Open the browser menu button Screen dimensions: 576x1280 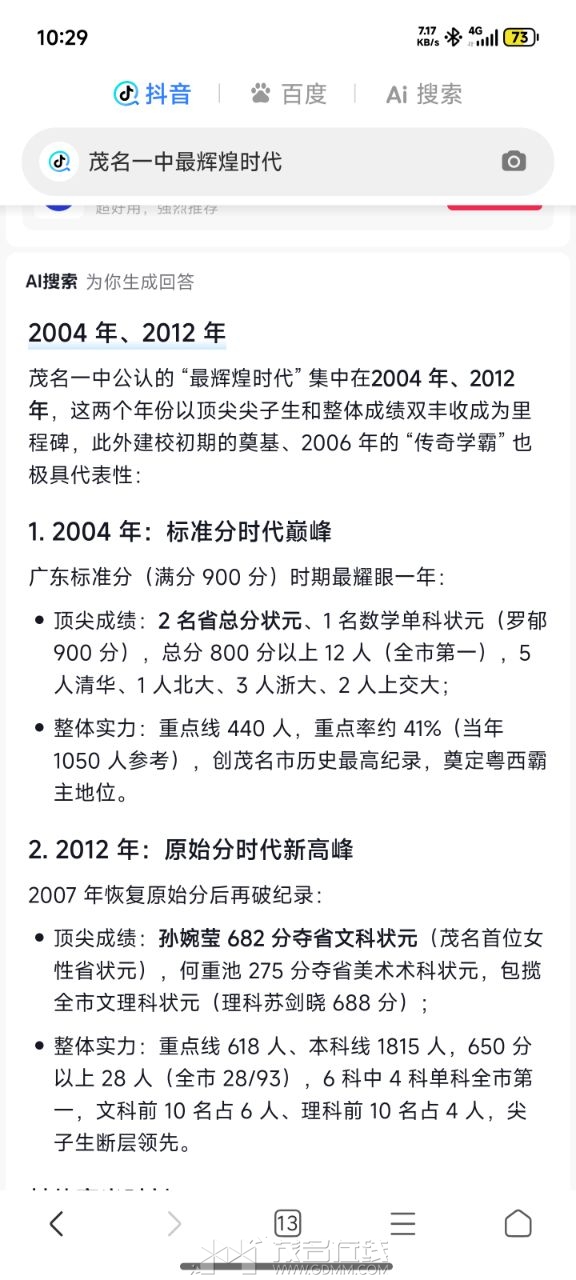point(403,1222)
